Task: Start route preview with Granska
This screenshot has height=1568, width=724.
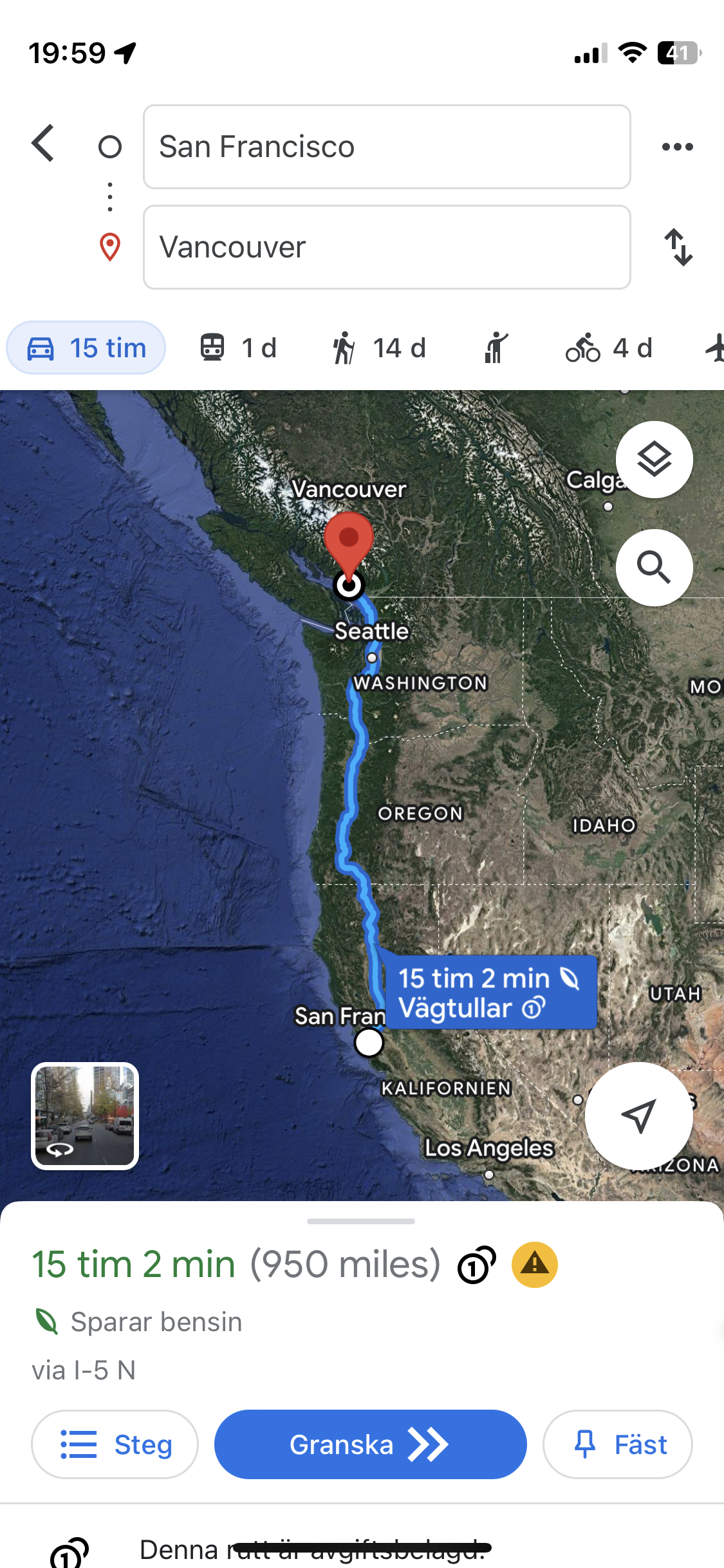Action: pos(370,1444)
